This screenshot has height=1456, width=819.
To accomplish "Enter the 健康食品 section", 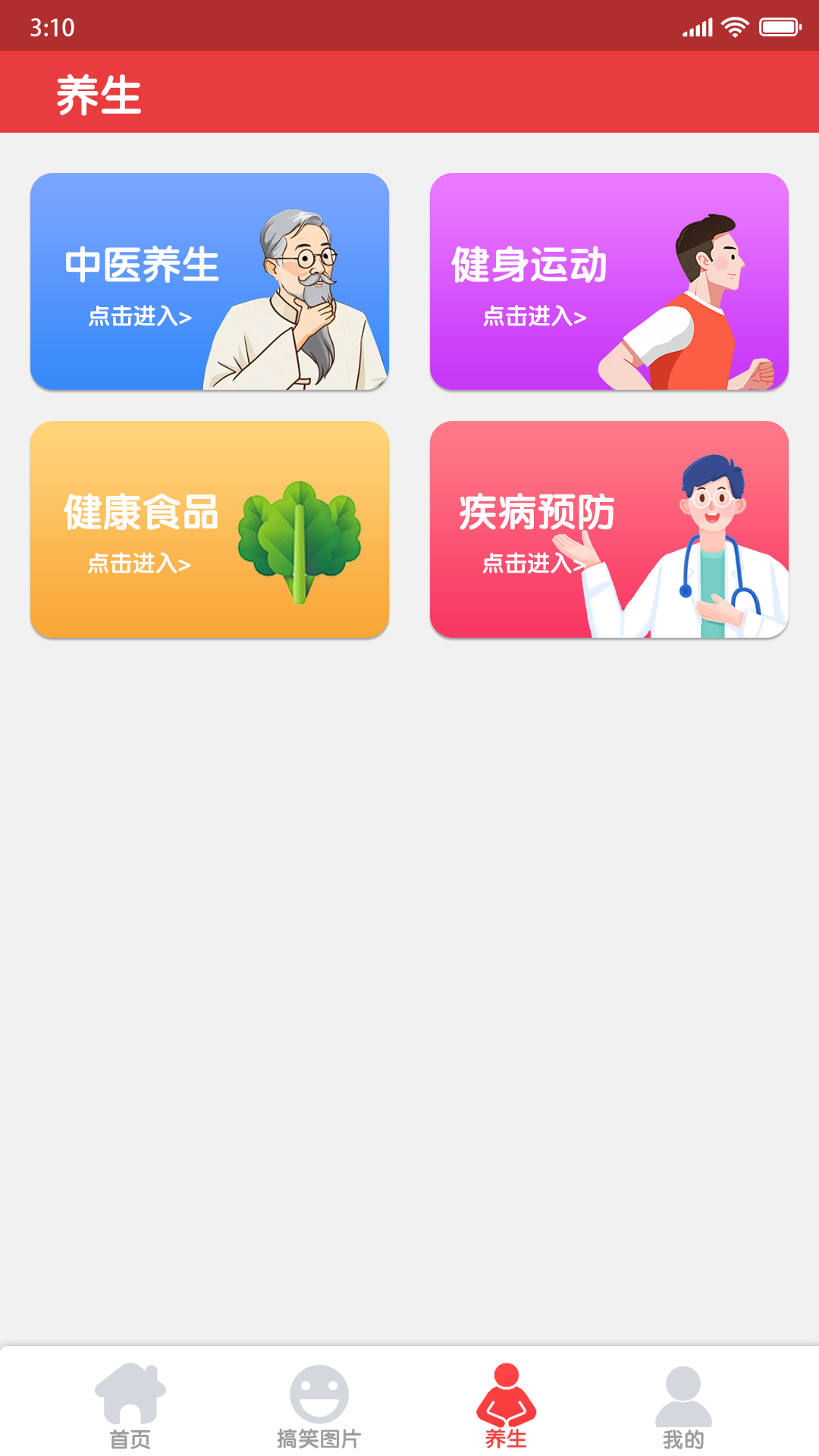I will click(209, 529).
